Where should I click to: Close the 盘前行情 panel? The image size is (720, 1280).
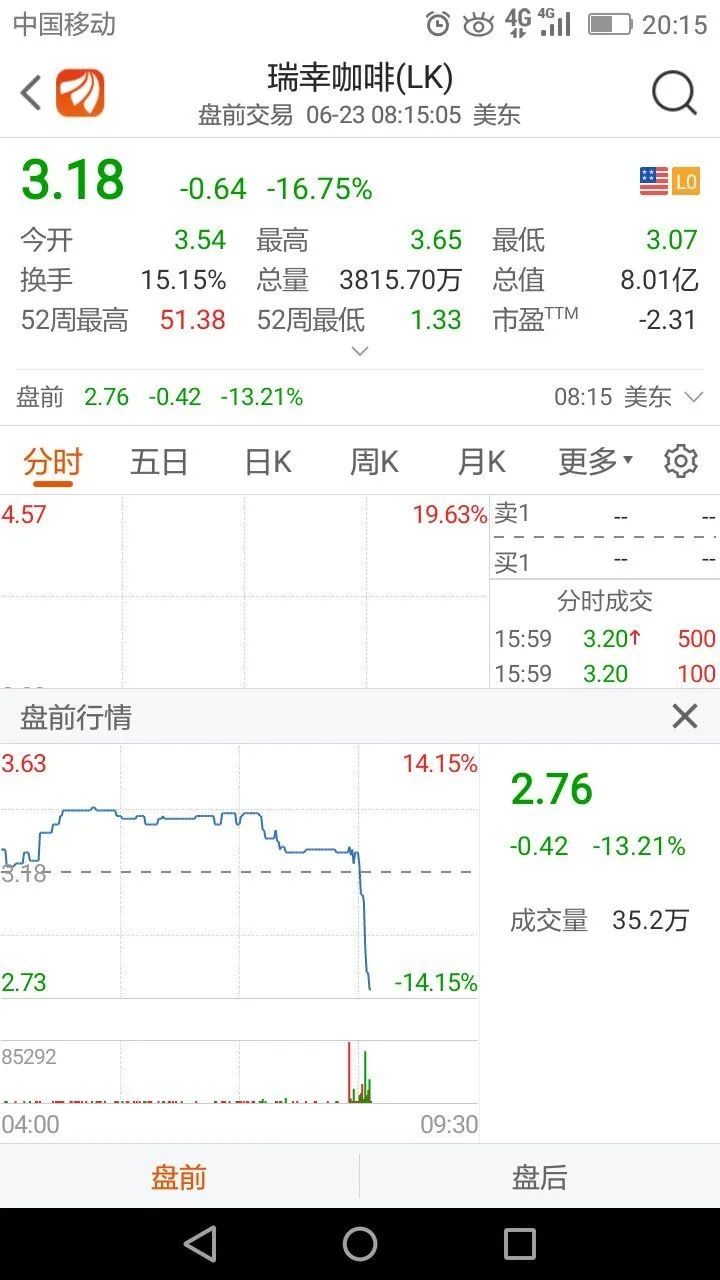pyautogui.click(x=685, y=716)
